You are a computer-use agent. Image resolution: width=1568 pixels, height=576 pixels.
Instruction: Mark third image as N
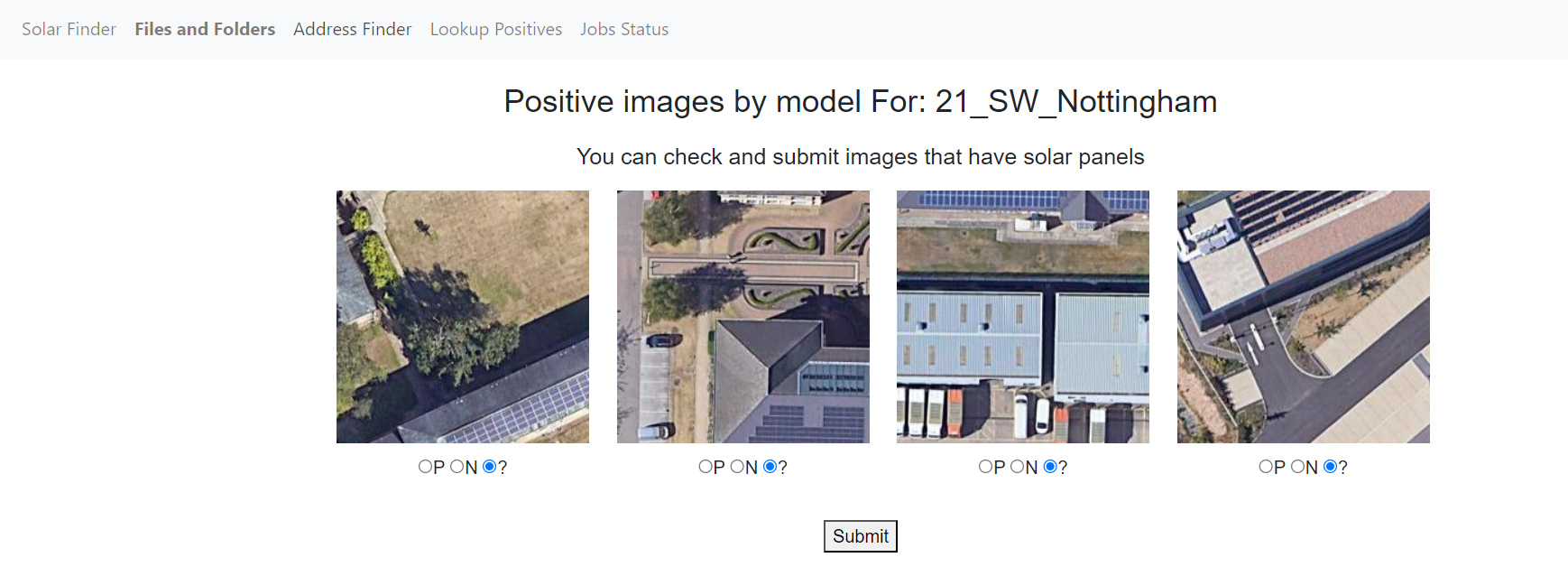pyautogui.click(x=1017, y=467)
